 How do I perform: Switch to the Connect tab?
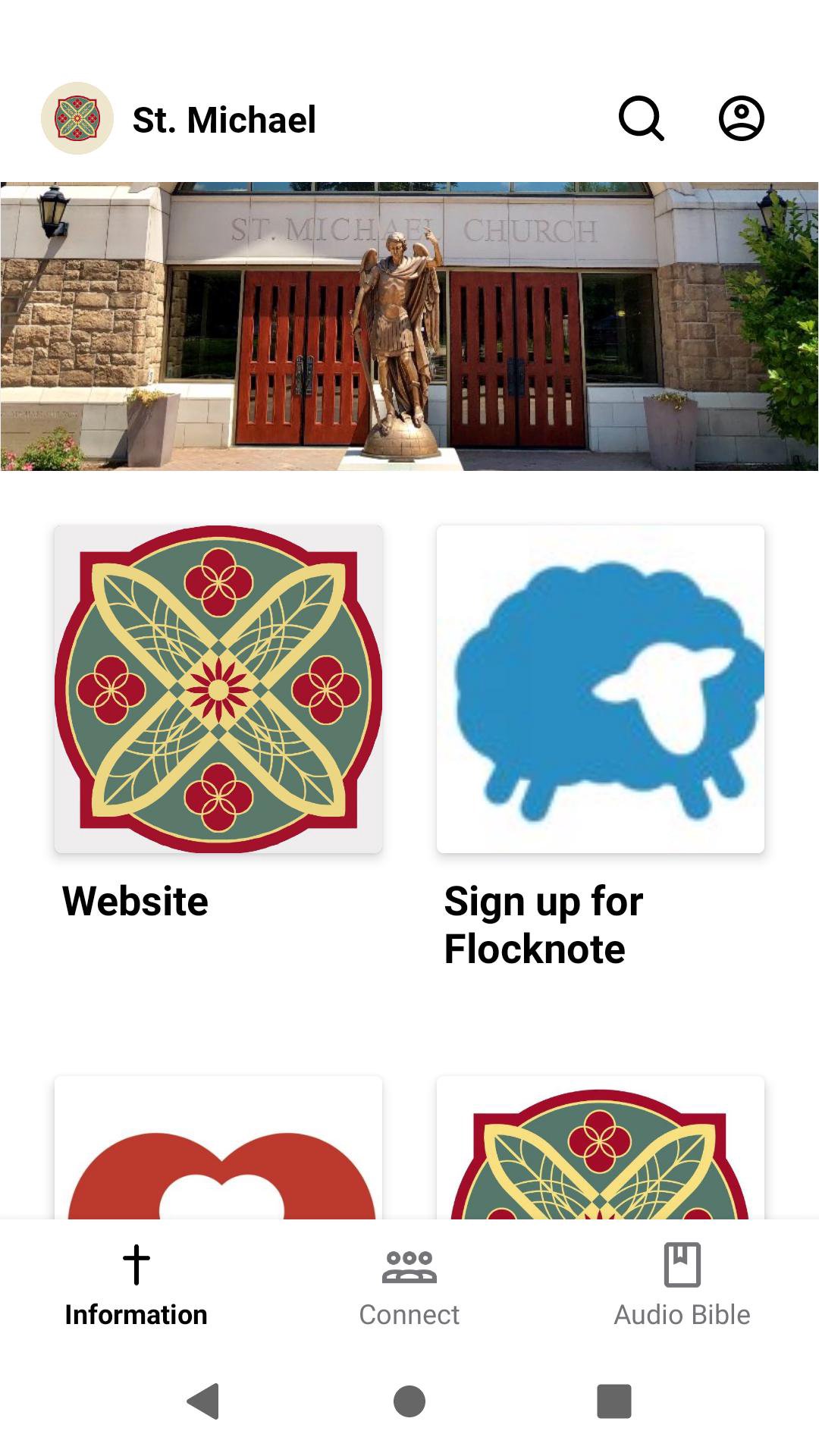point(409,1285)
